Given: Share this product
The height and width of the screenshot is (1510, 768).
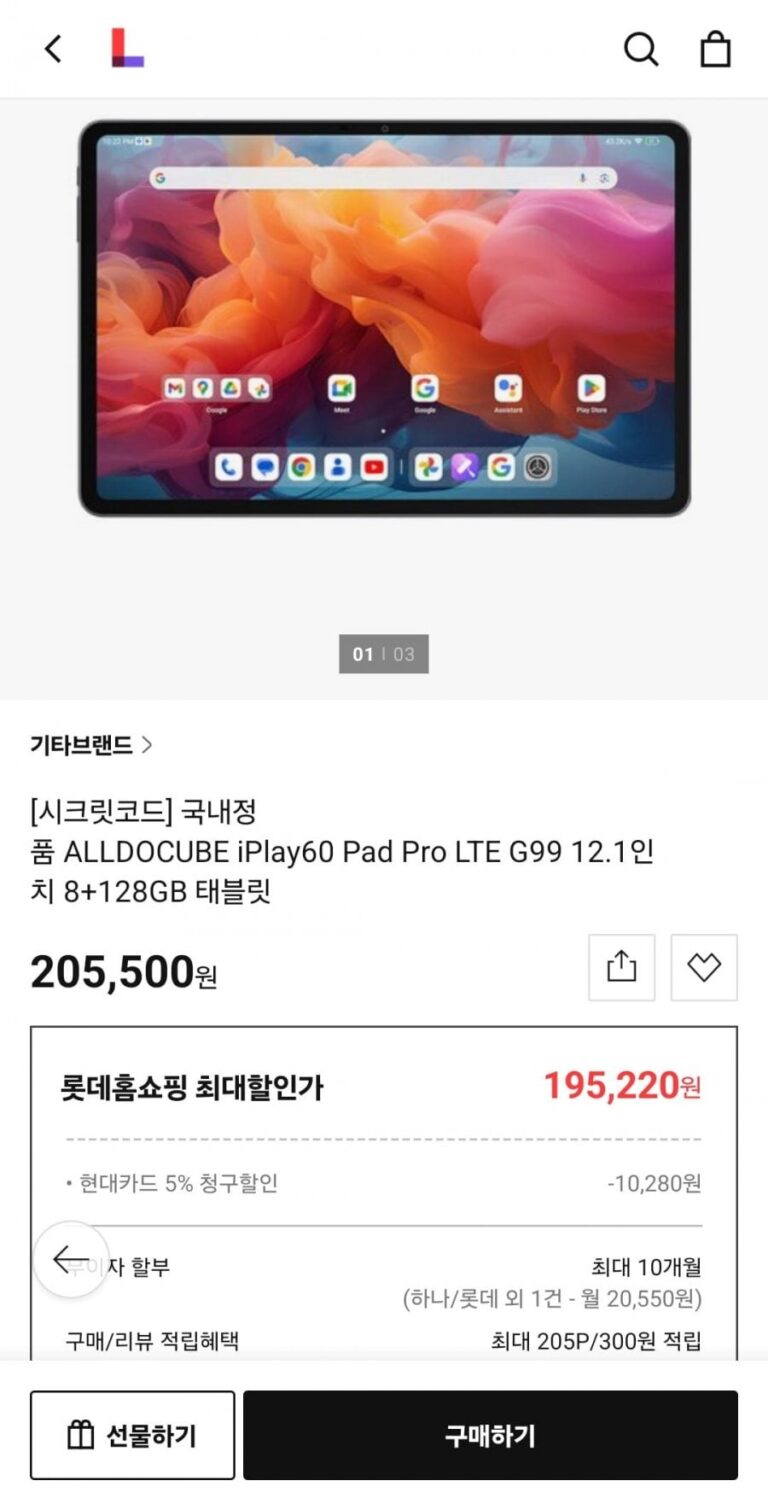Looking at the screenshot, I should pyautogui.click(x=621, y=967).
